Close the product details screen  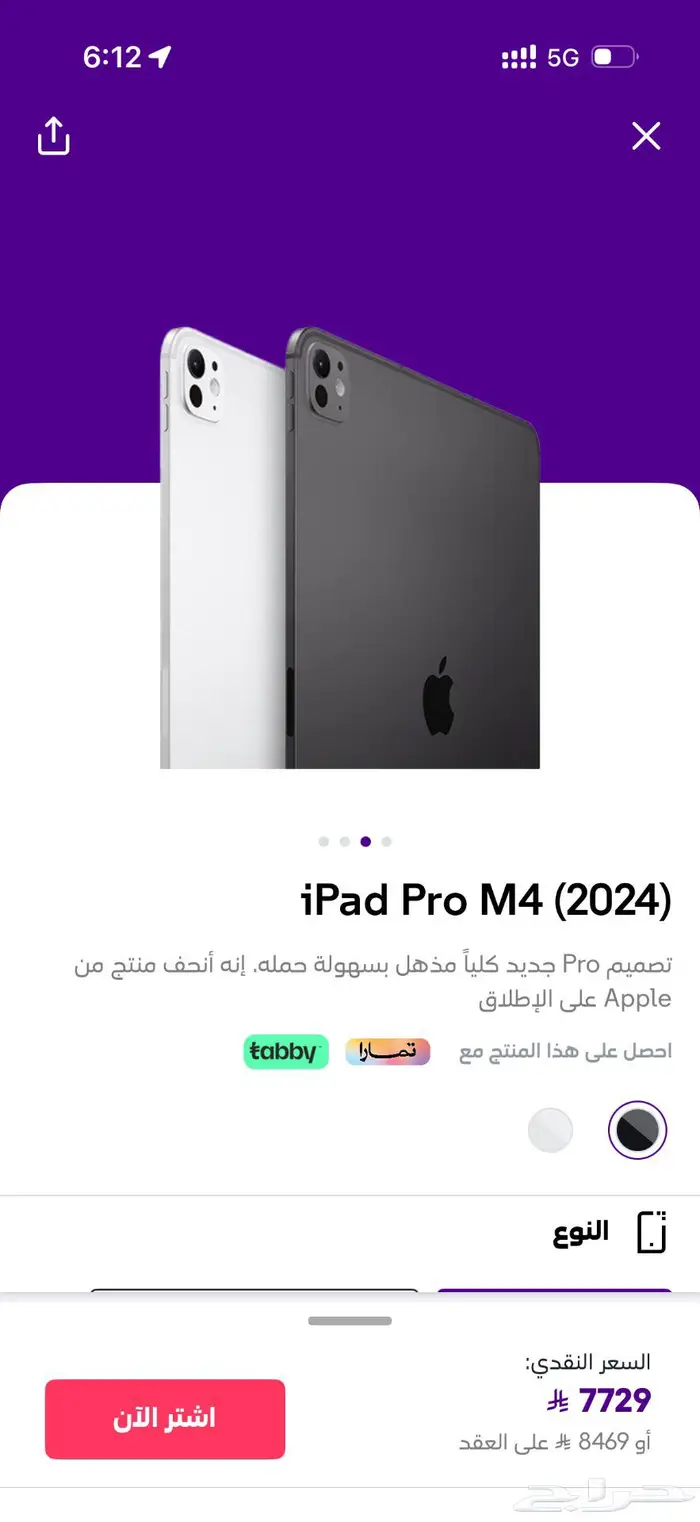click(646, 136)
